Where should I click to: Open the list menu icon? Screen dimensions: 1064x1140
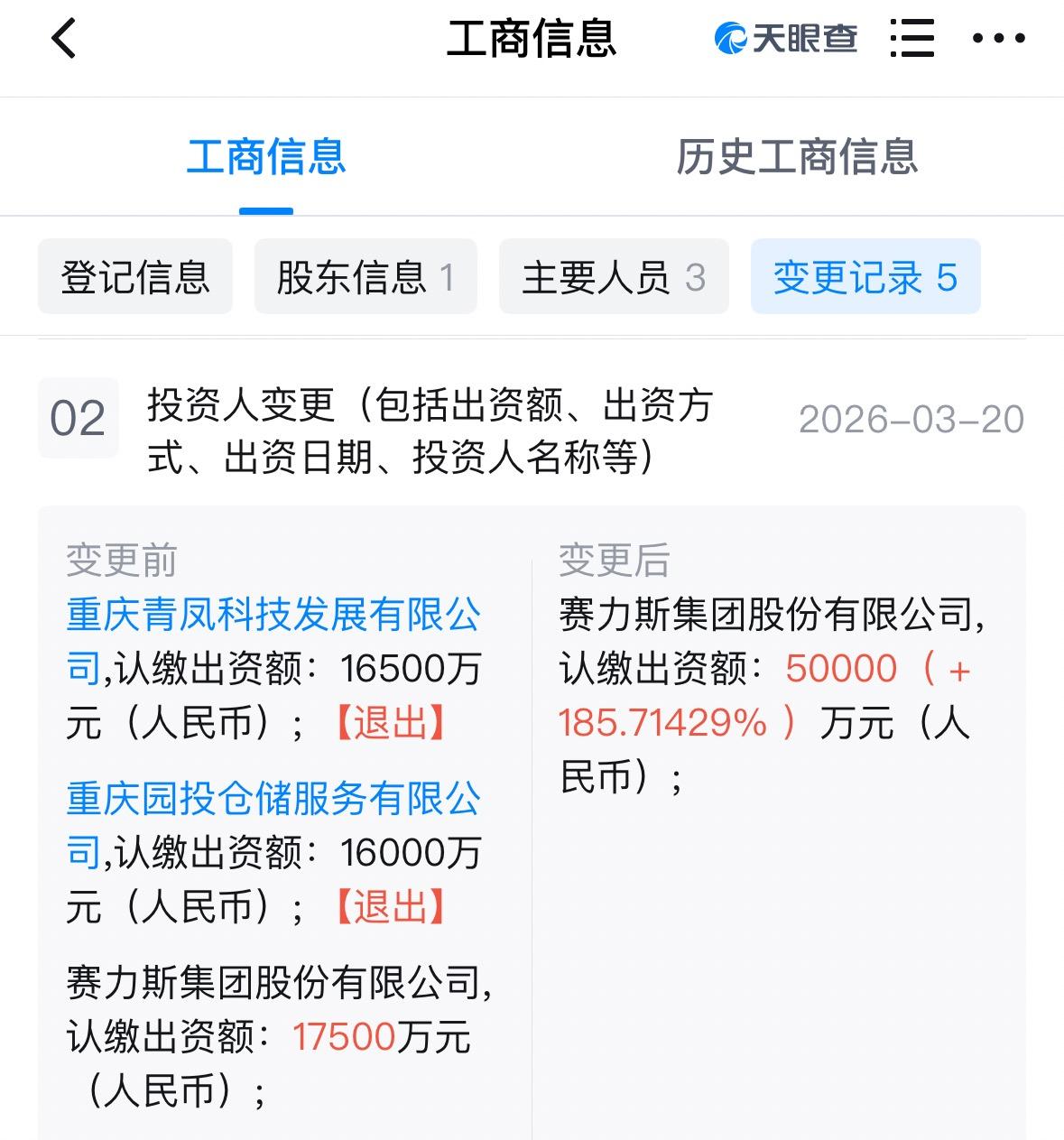tap(911, 39)
